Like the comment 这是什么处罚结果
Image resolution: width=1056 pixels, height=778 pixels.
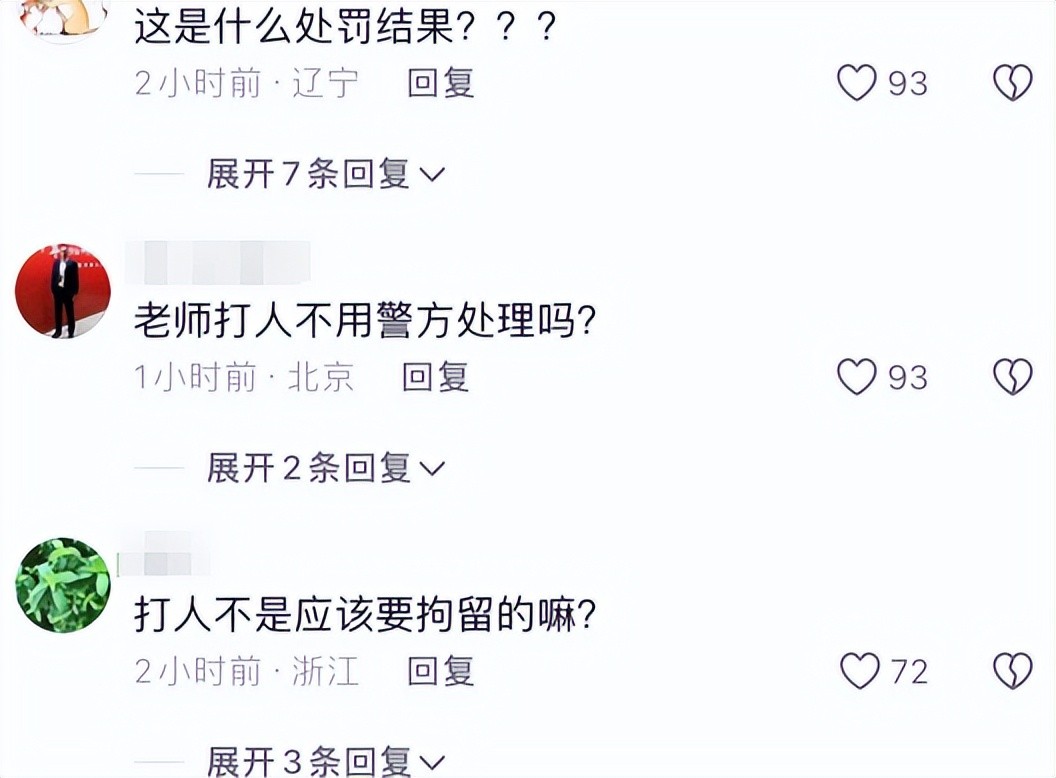click(x=857, y=83)
